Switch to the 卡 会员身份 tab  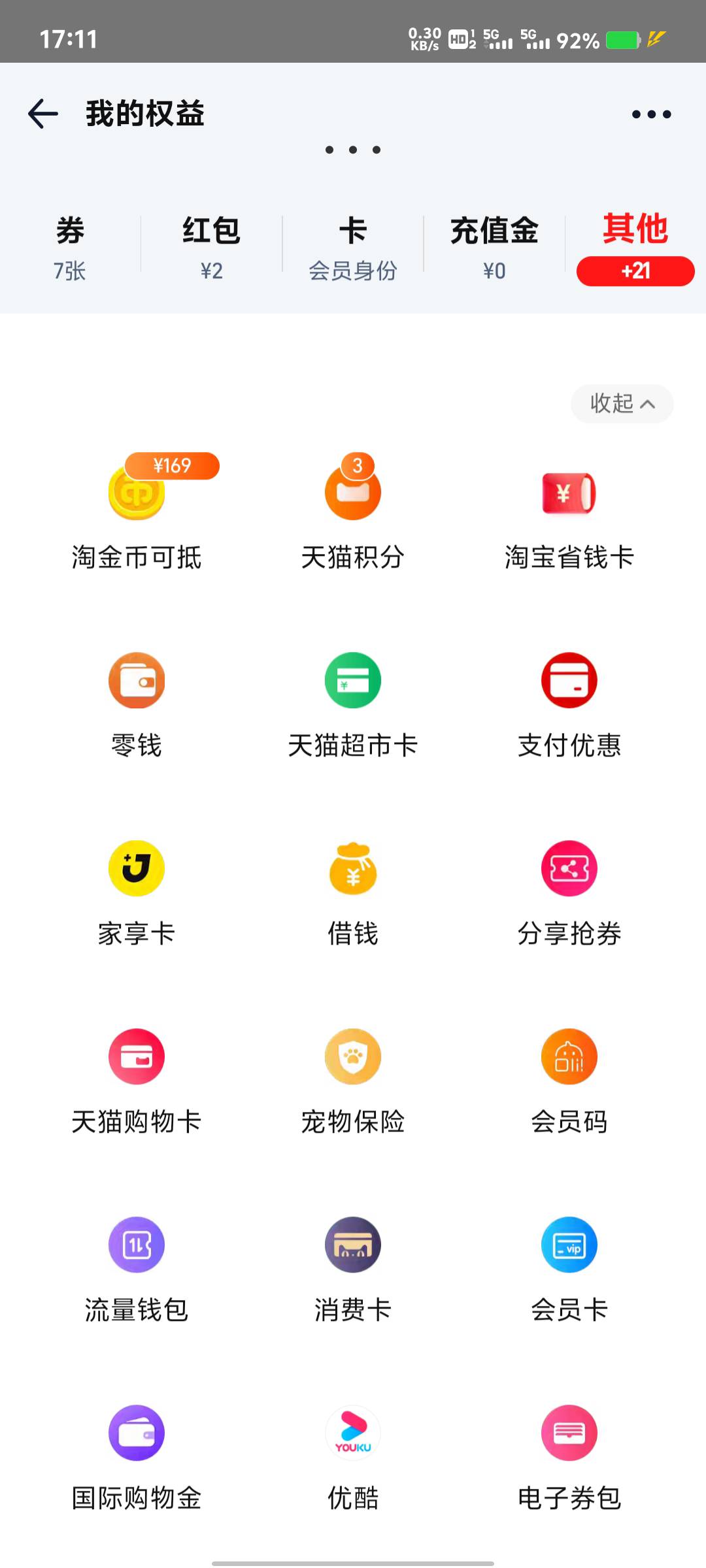click(353, 248)
